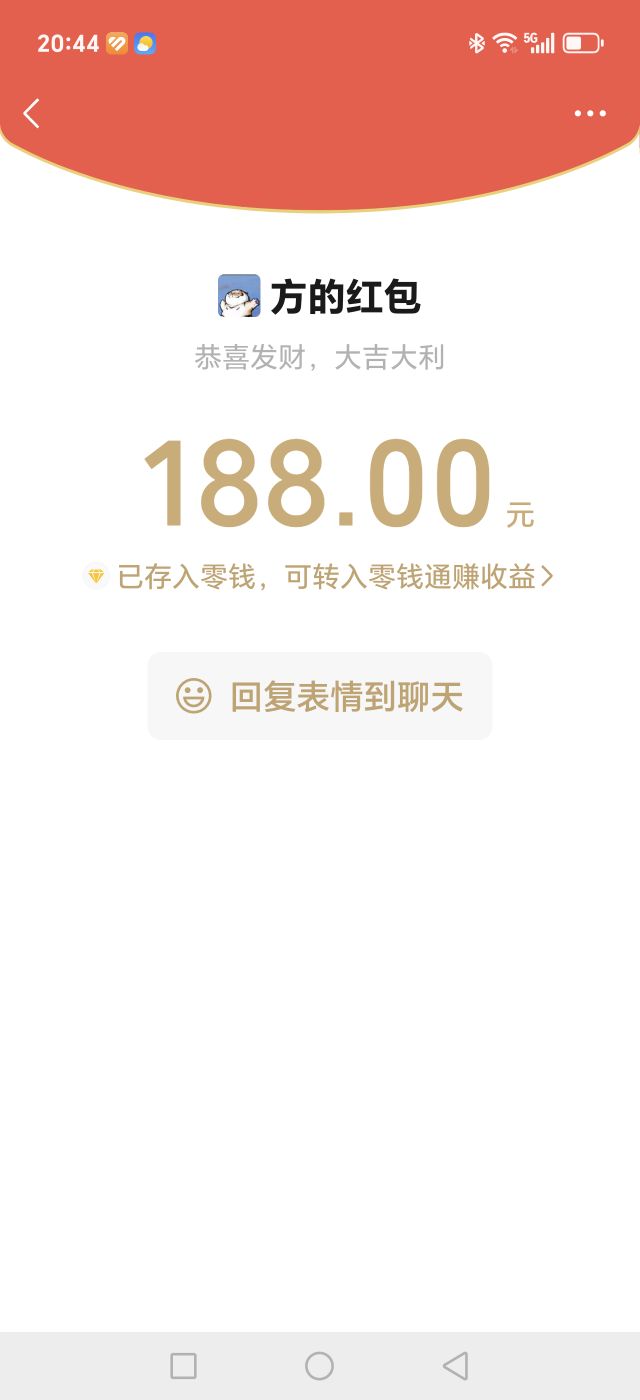Open recent apps from the navigation bar
The width and height of the screenshot is (640, 1400).
coord(183,1366)
